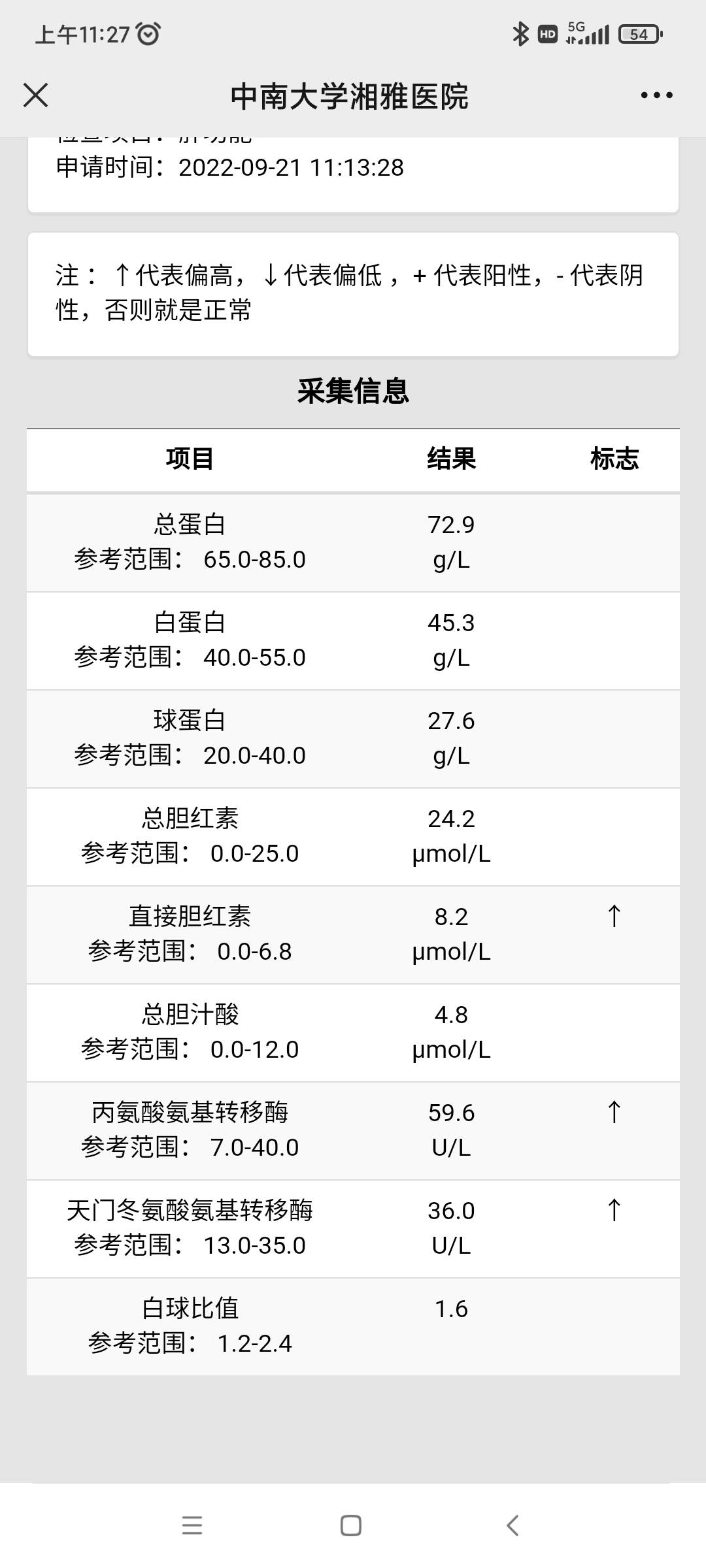This screenshot has width=706, height=1568.
Task: Tap the up arrow next to 直接胆红素
Action: coord(613,917)
